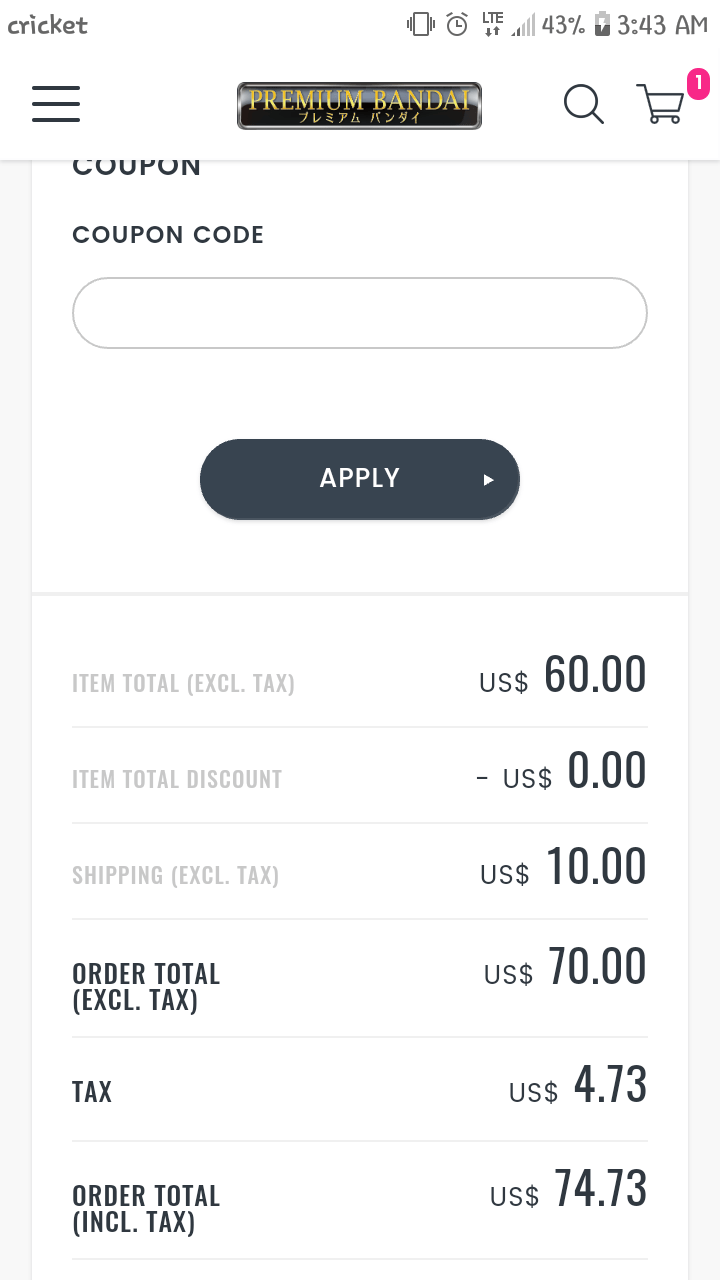Select the Premium Bandai logo

pos(359,104)
